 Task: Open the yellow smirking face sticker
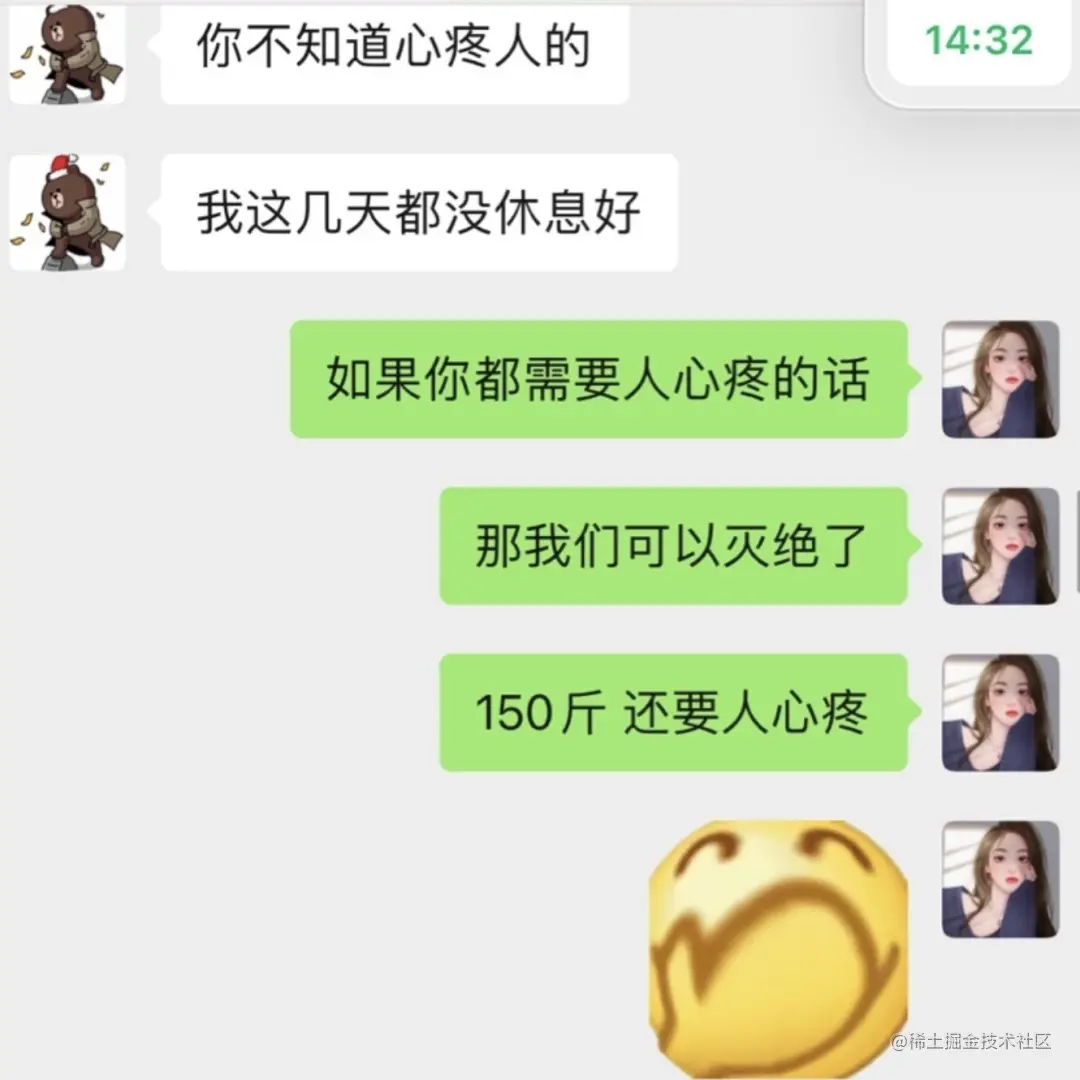click(x=778, y=948)
